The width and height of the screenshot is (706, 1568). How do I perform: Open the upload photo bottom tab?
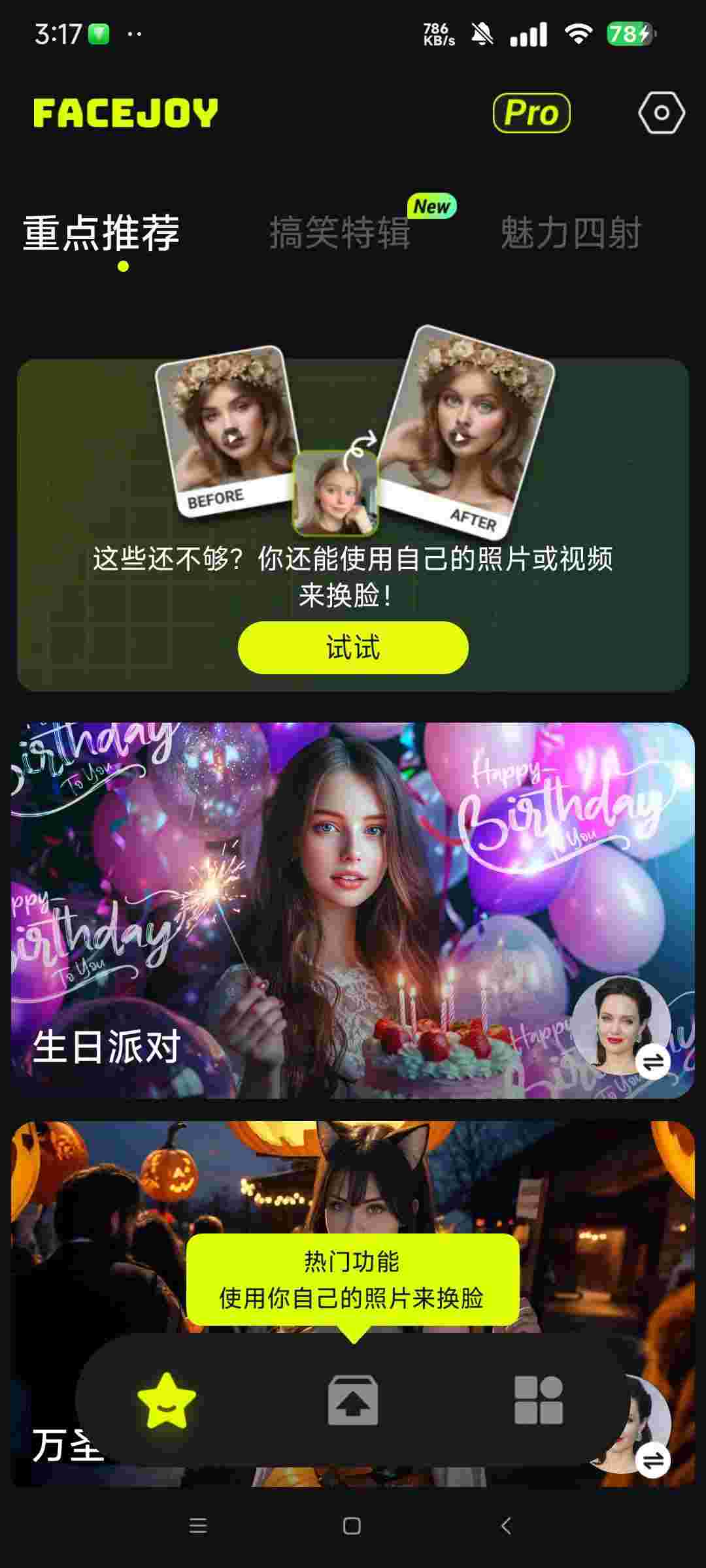353,1400
